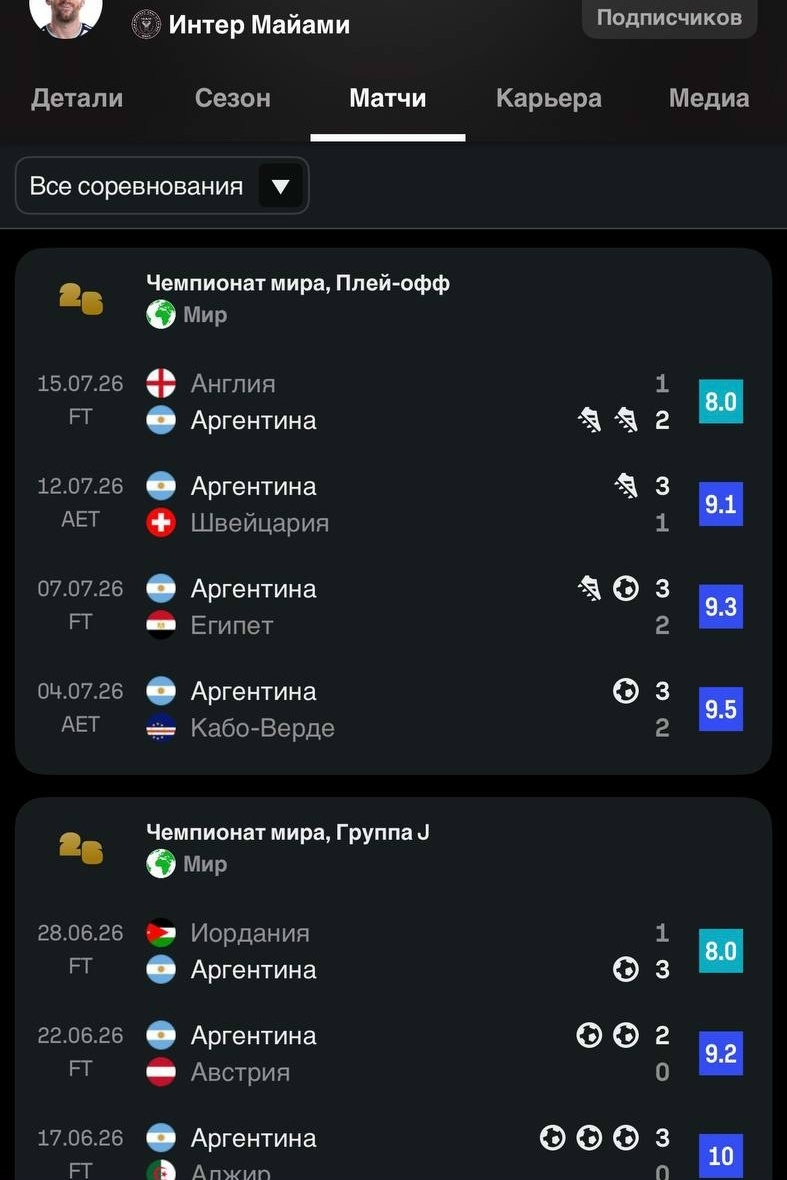Tap the Подписчиков button
The height and width of the screenshot is (1180, 787).
(669, 17)
